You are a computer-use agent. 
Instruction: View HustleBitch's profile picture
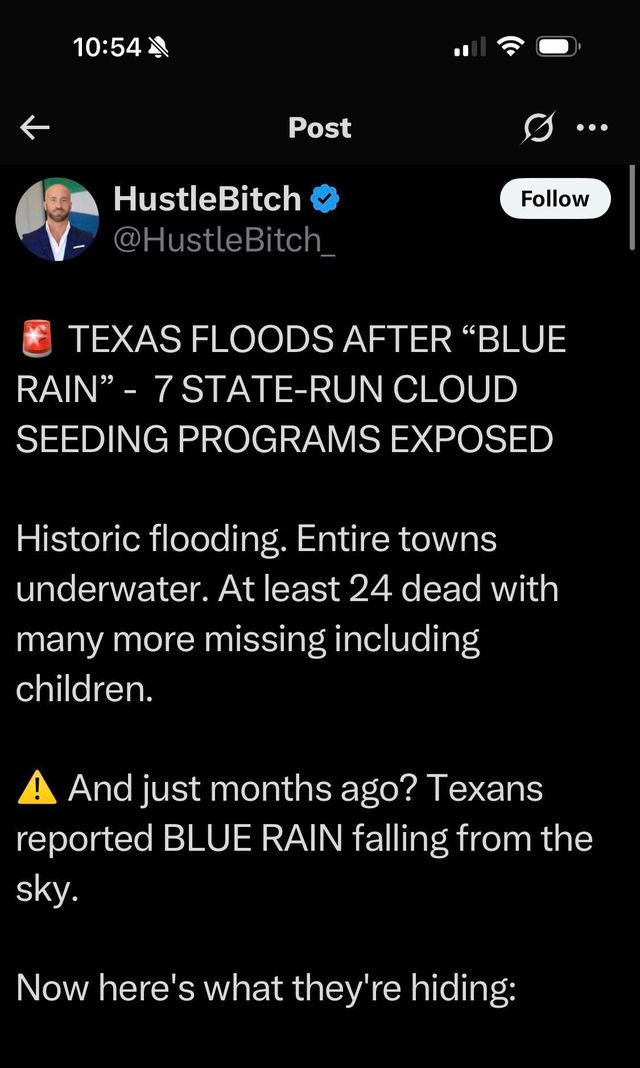coord(57,220)
